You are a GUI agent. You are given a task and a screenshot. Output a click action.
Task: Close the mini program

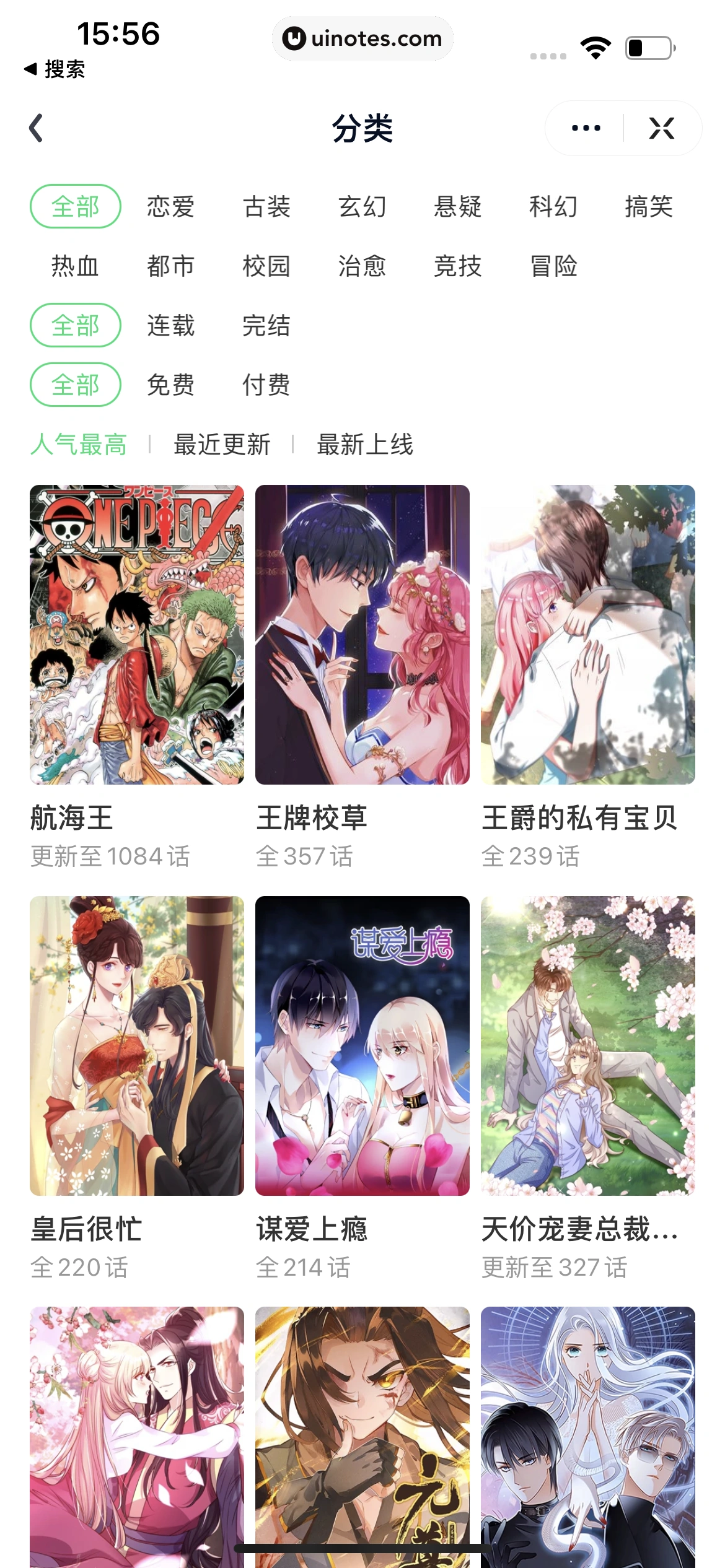coord(661,128)
